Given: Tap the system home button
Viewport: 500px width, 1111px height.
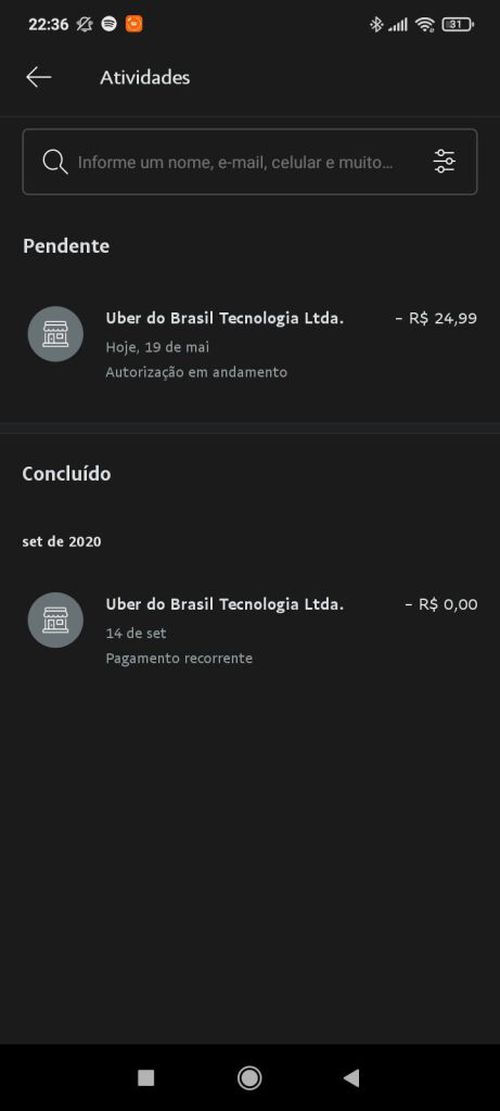Looking at the screenshot, I should point(249,1078).
